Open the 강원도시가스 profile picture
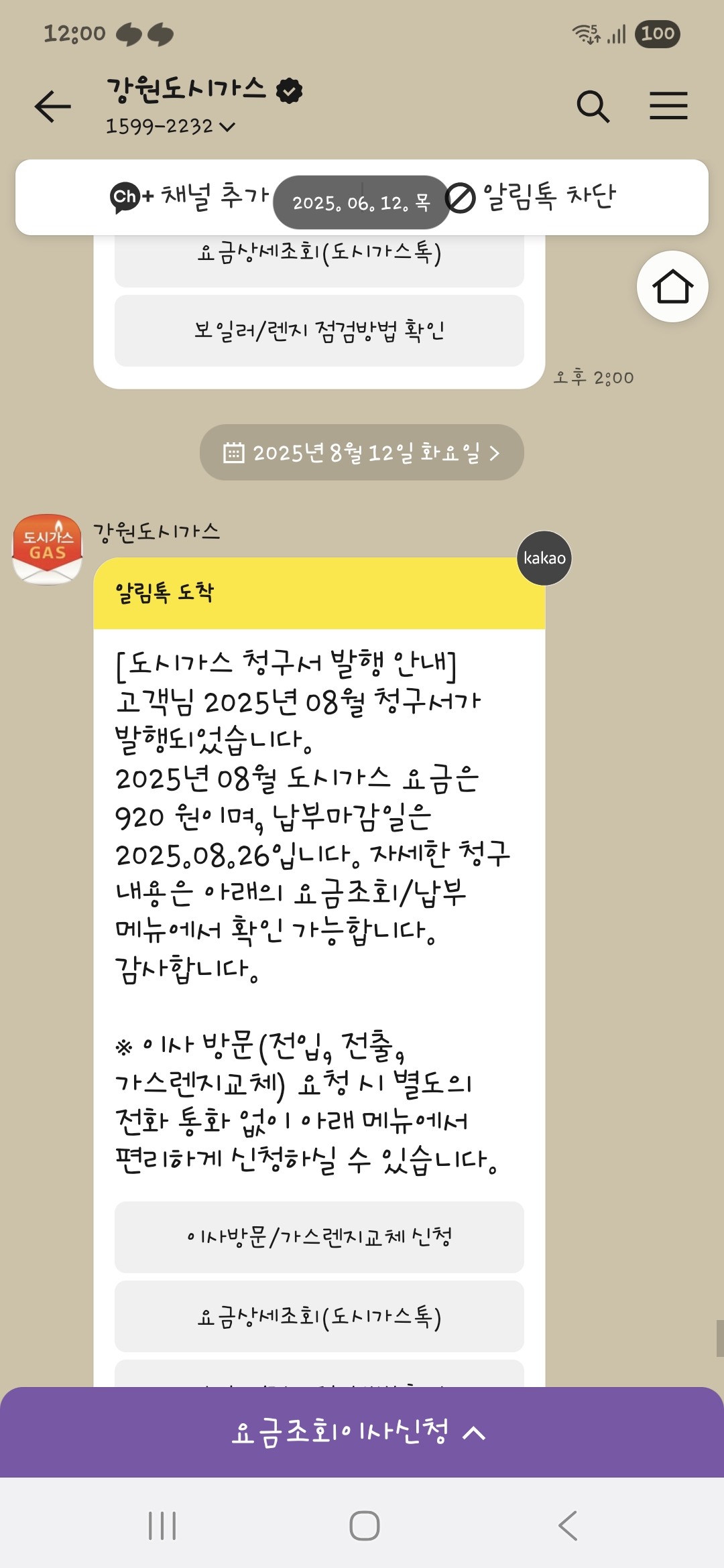The width and height of the screenshot is (724, 1568). (48, 549)
